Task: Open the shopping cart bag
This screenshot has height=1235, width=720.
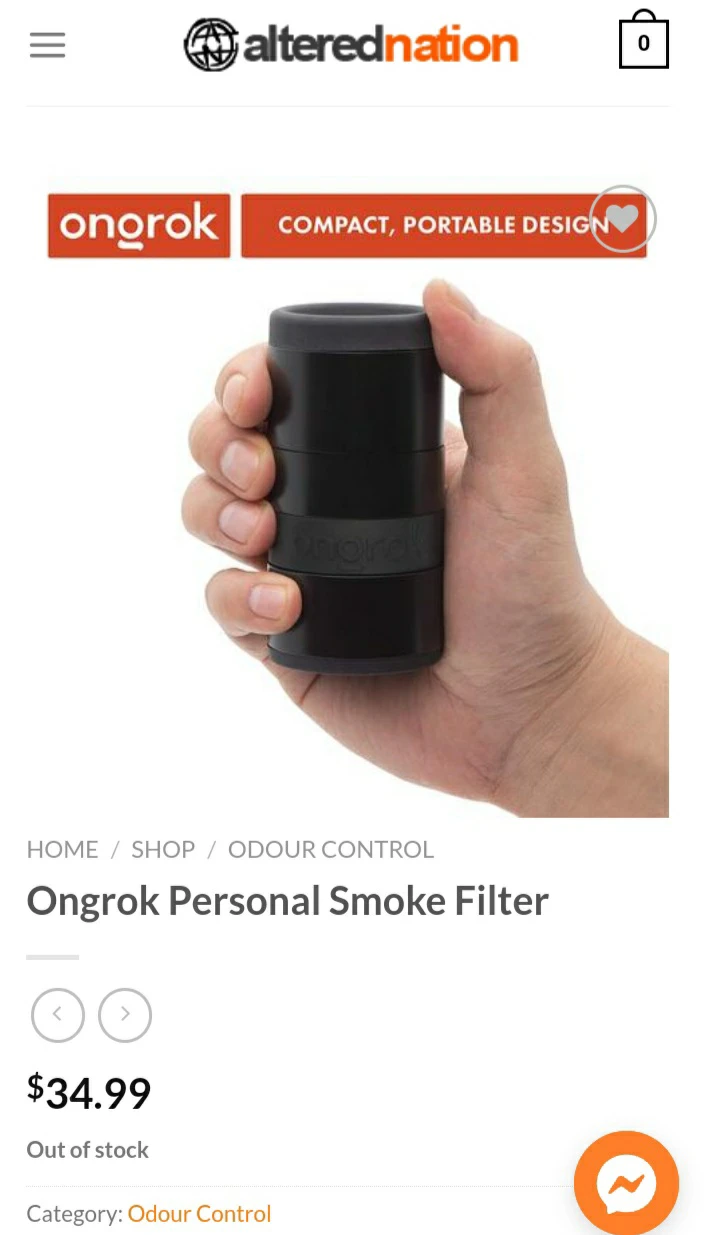Action: [643, 43]
